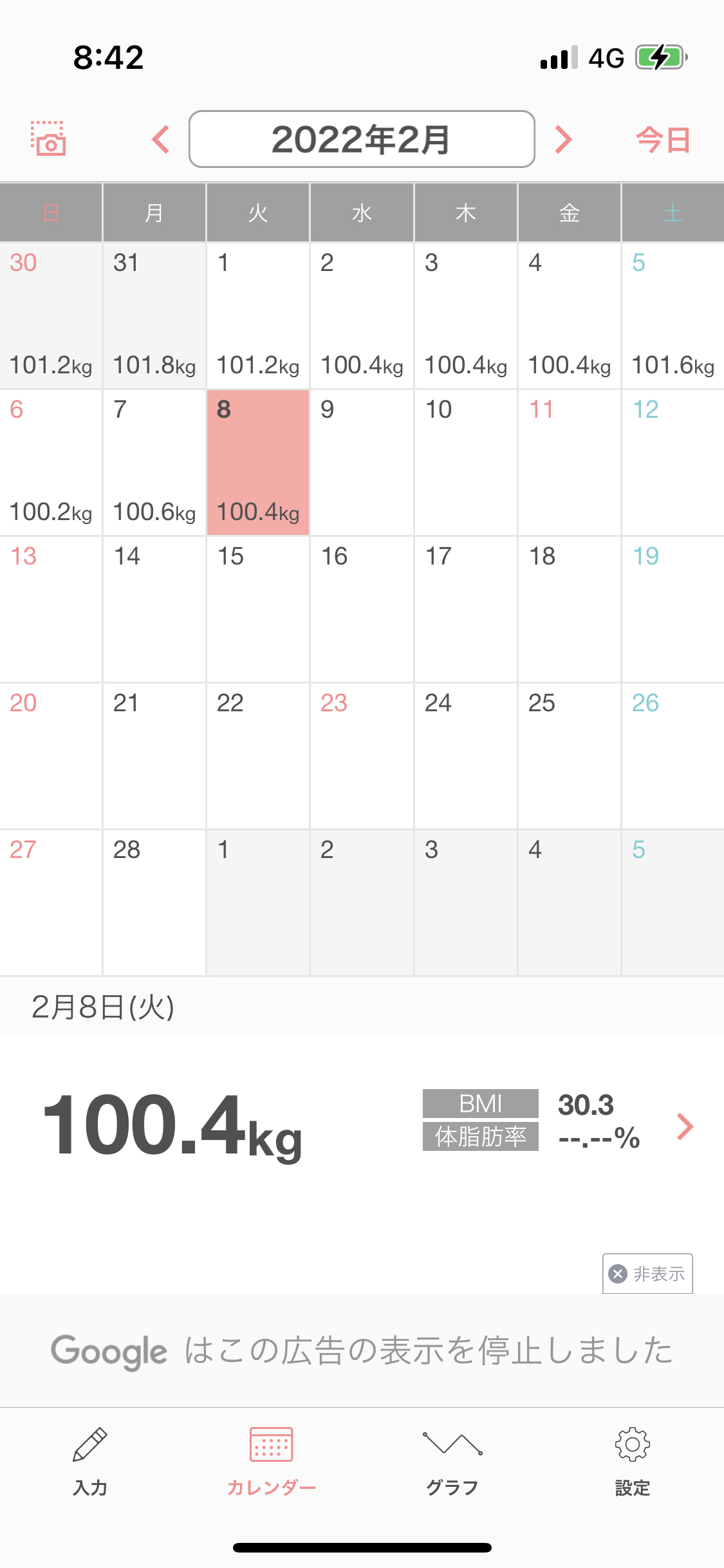
Task: Select January 31 with 101.8kg
Action: point(154,315)
